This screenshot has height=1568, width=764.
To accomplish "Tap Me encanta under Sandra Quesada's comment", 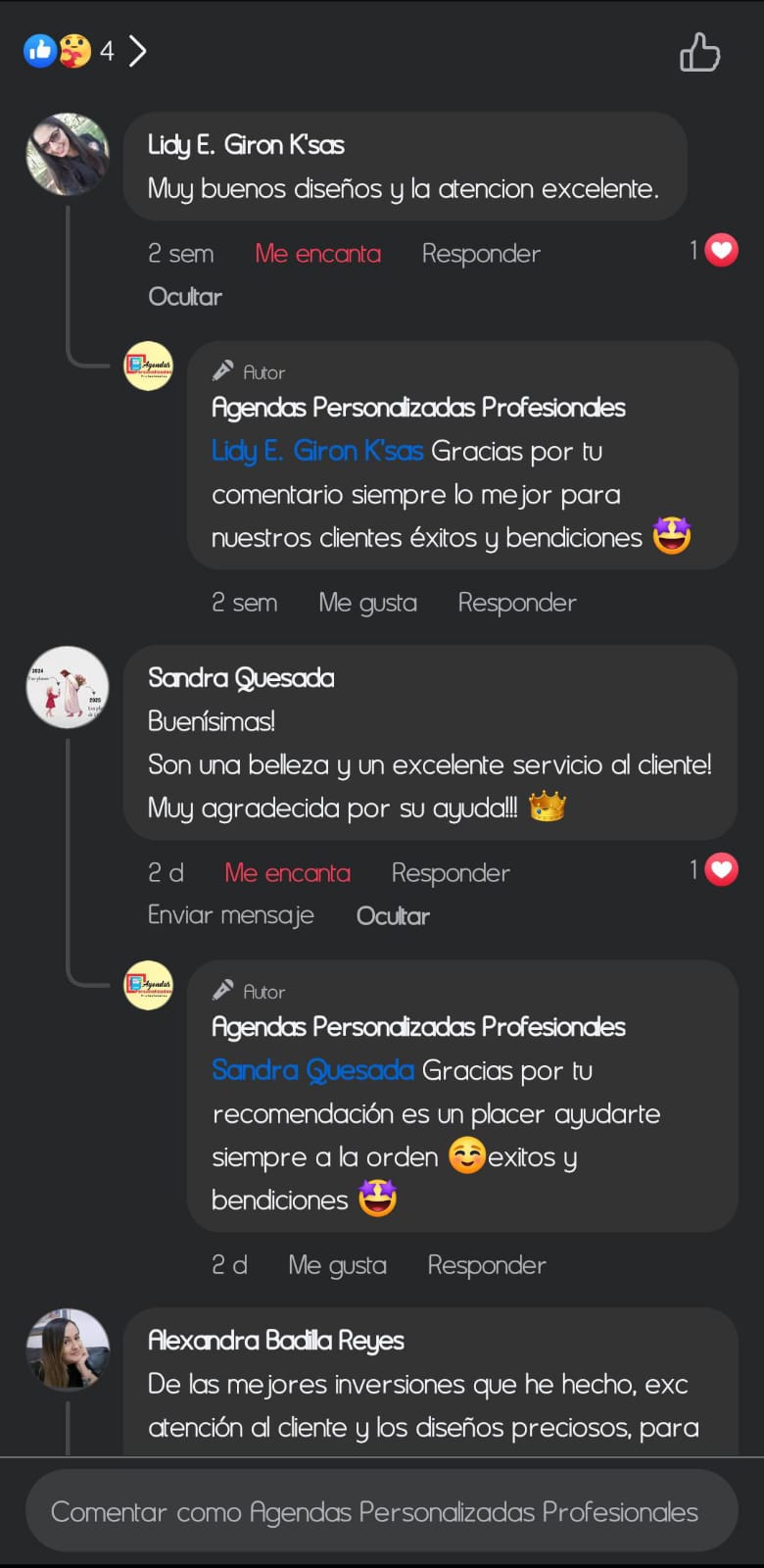I will (287, 873).
